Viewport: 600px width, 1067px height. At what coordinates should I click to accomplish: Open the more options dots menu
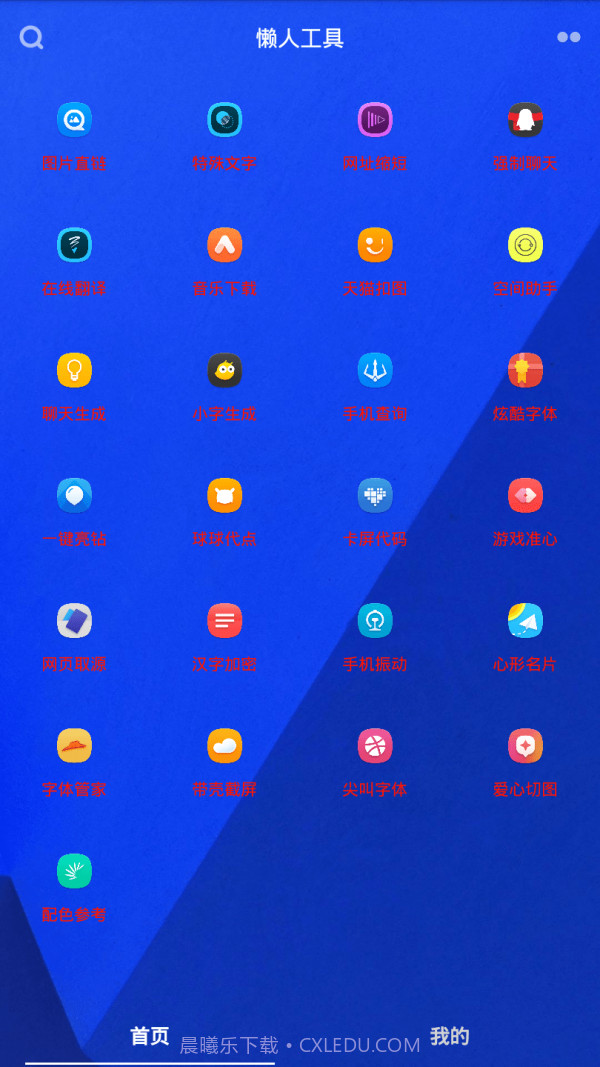pyautogui.click(x=568, y=37)
